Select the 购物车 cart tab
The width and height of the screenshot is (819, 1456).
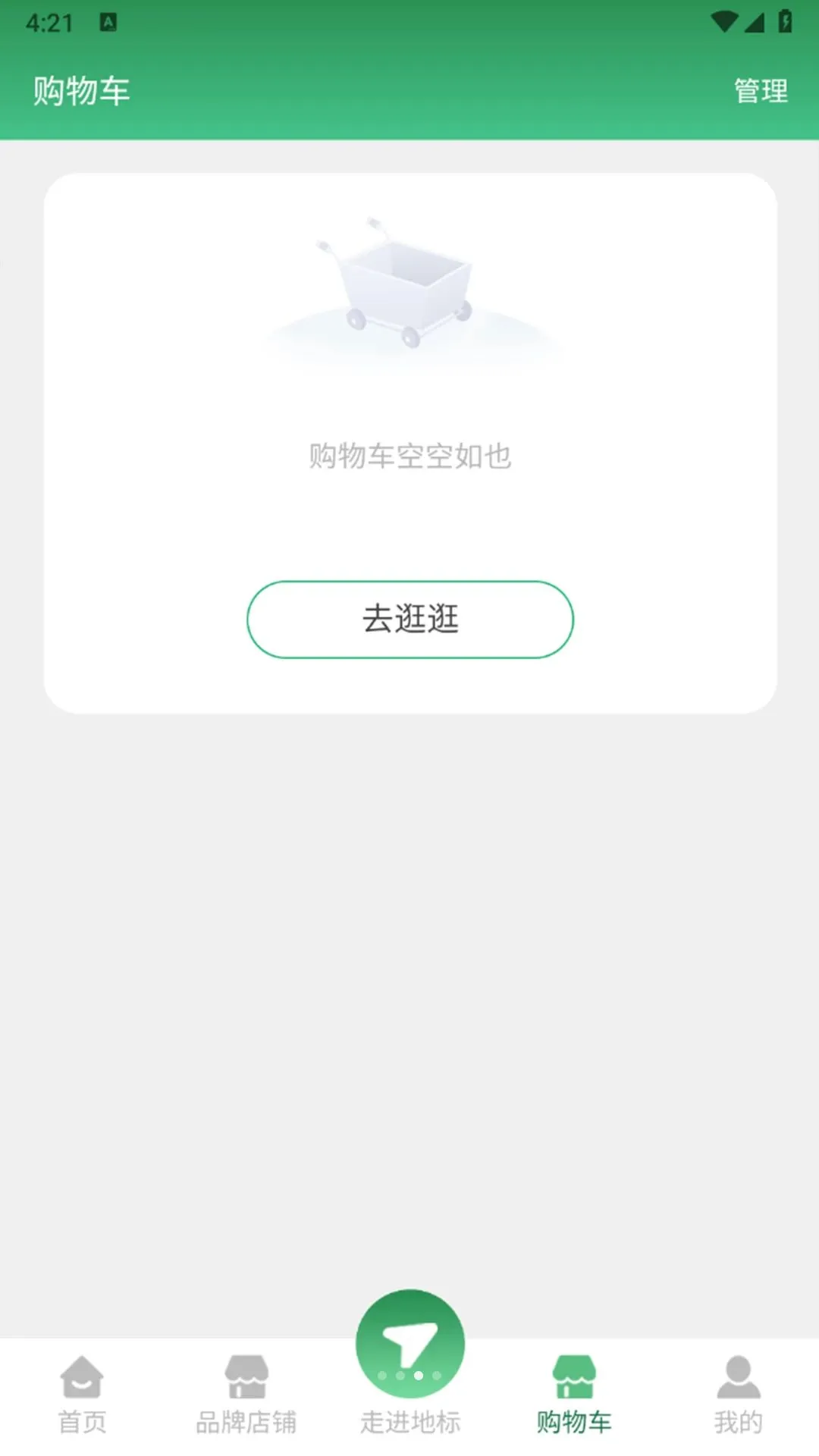coord(574,1395)
